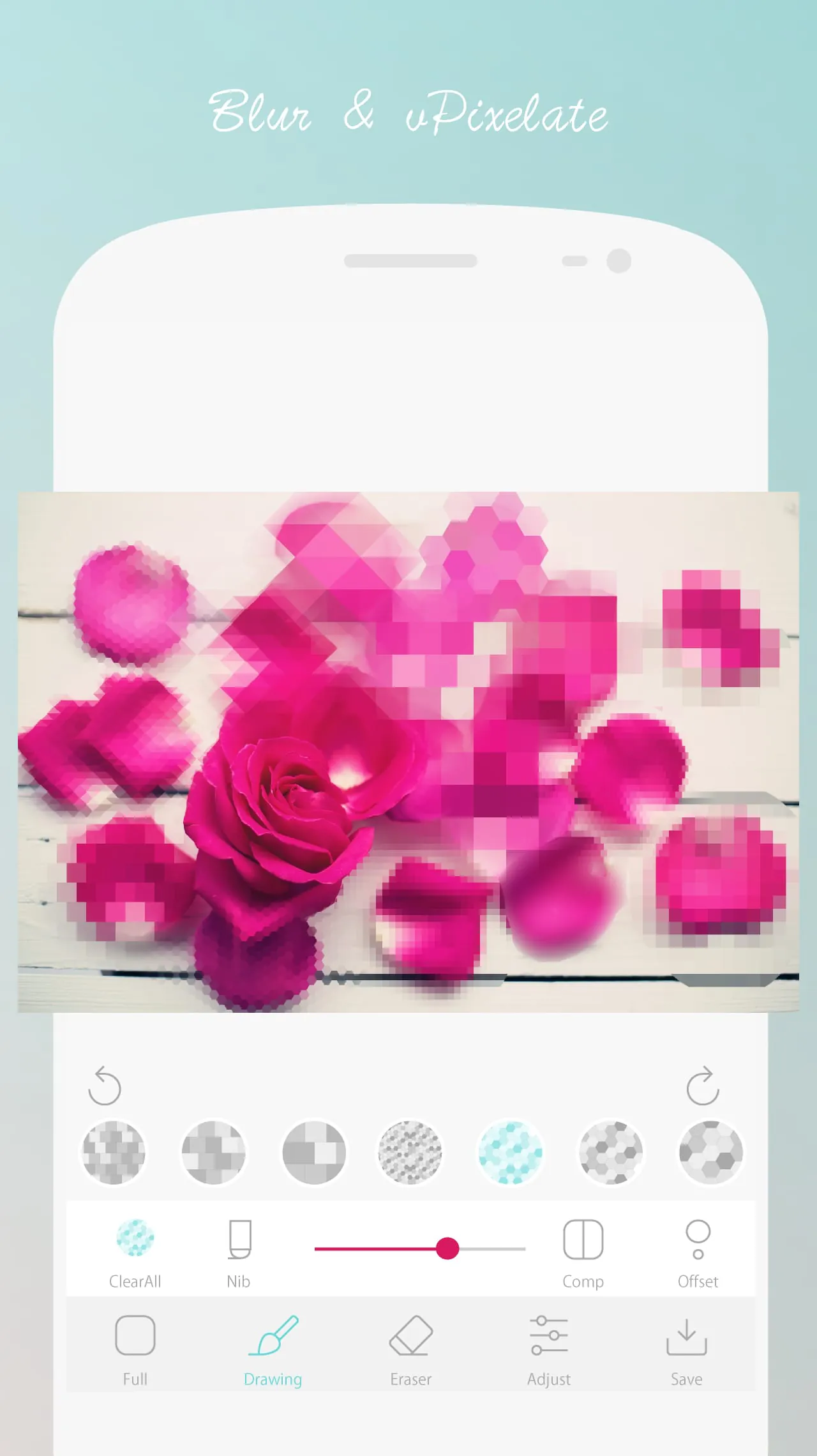Open the Comp comparison view
Image resolution: width=817 pixels, height=1456 pixels.
(x=584, y=1238)
